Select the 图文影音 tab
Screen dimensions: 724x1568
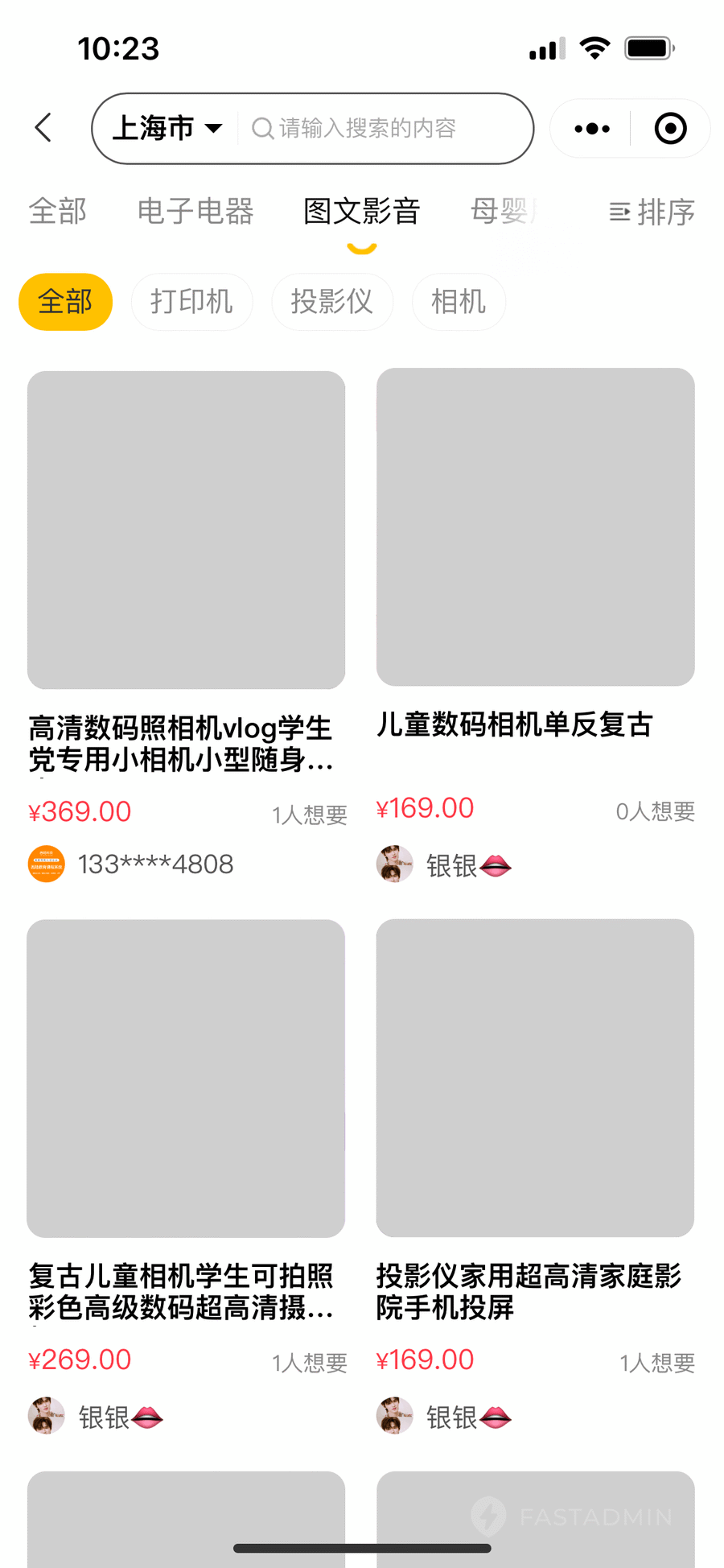[x=362, y=212]
